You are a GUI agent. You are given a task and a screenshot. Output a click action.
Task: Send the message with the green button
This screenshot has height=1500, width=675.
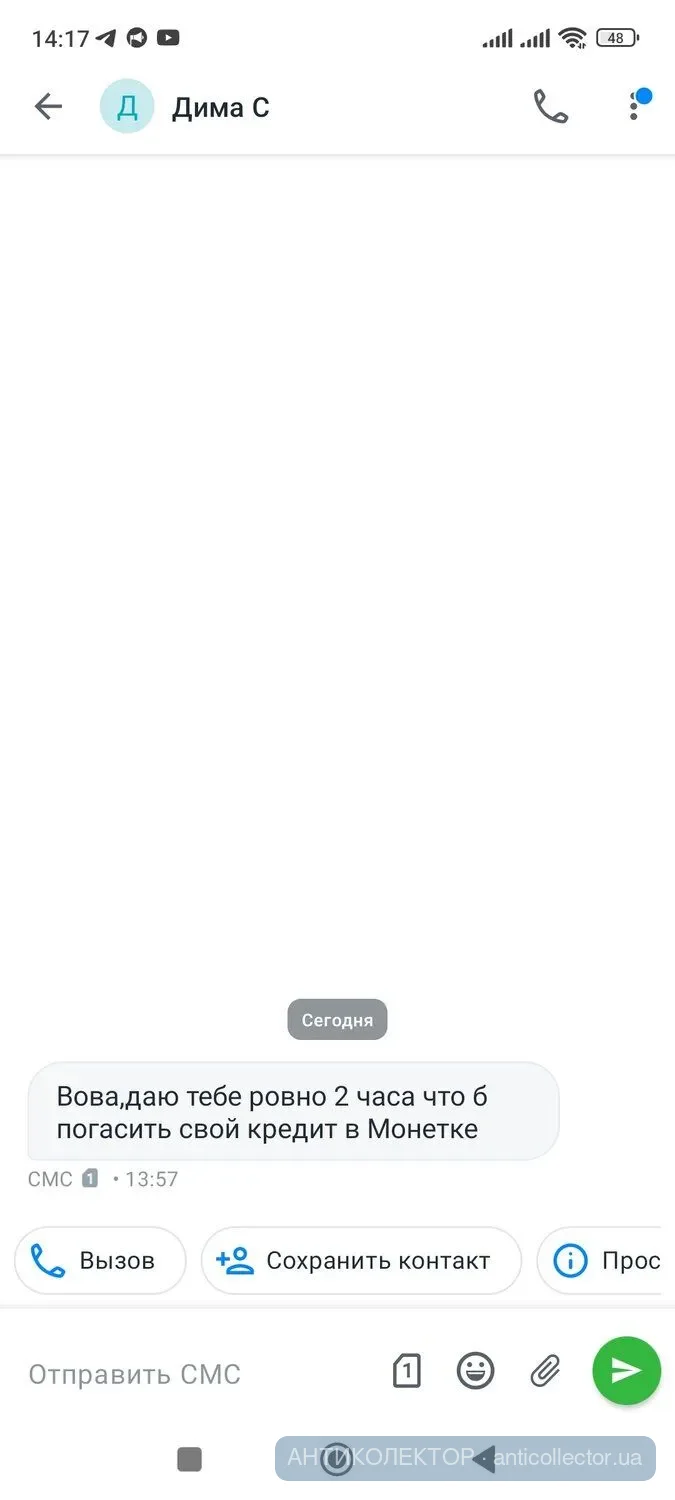coord(626,1371)
